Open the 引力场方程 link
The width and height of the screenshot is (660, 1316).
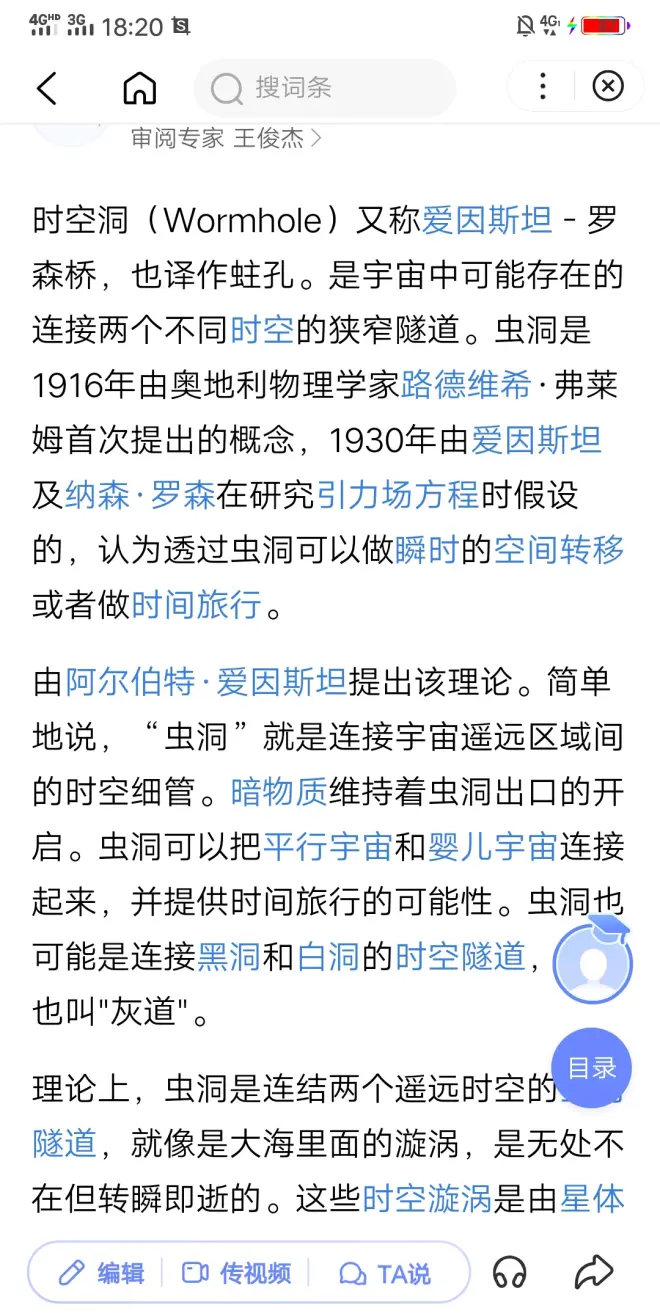pos(398,493)
